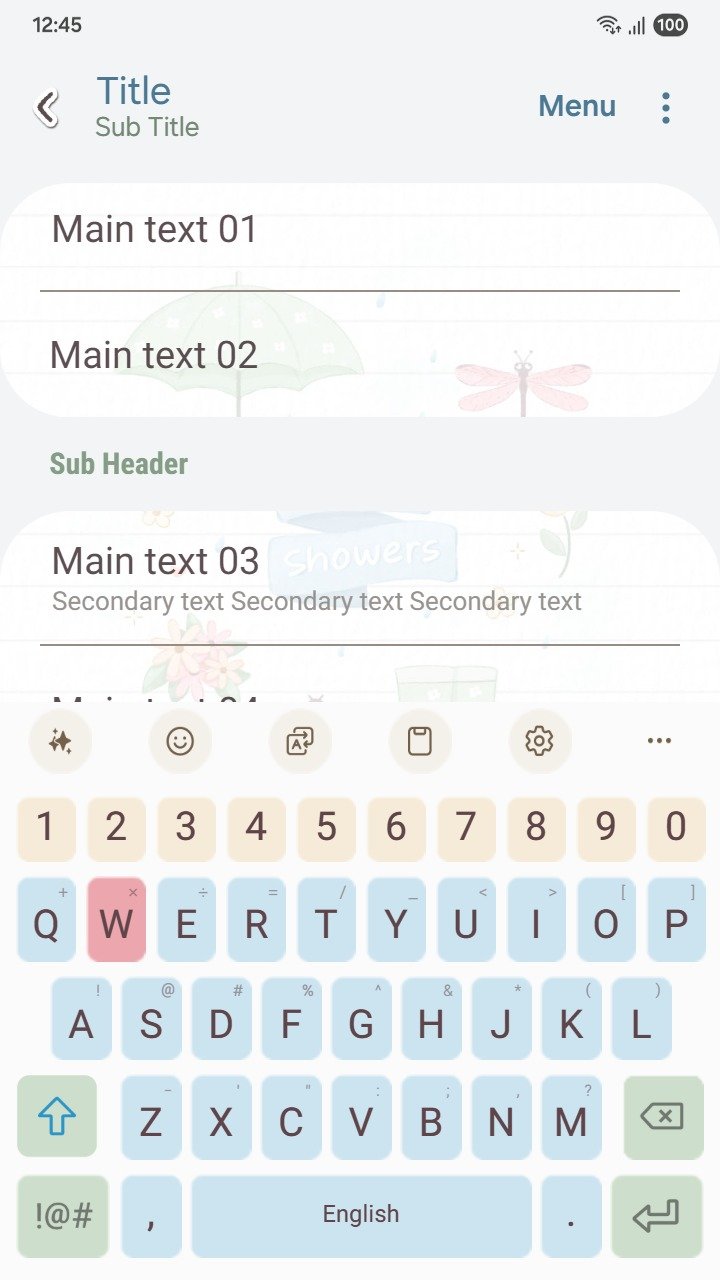Open the keyboard clipboard
The image size is (720, 1280).
[x=420, y=741]
